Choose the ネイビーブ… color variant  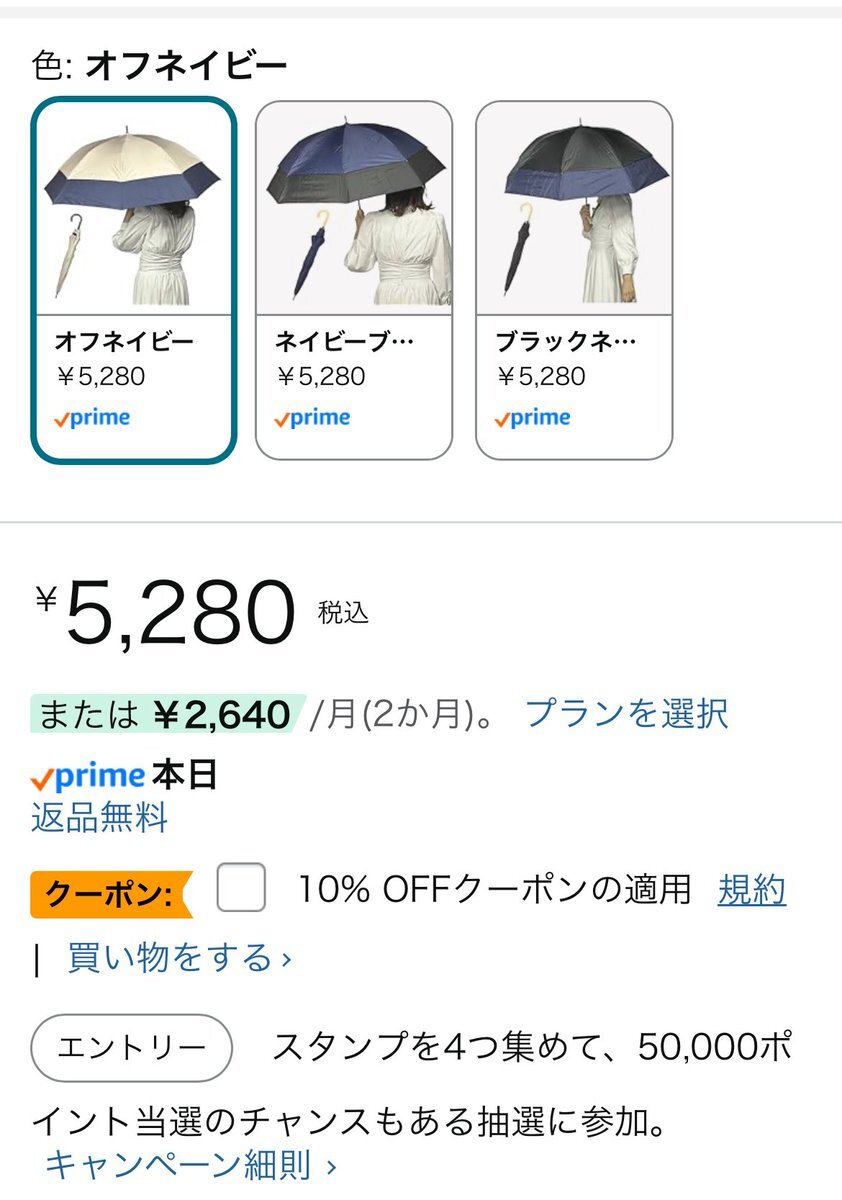click(354, 280)
